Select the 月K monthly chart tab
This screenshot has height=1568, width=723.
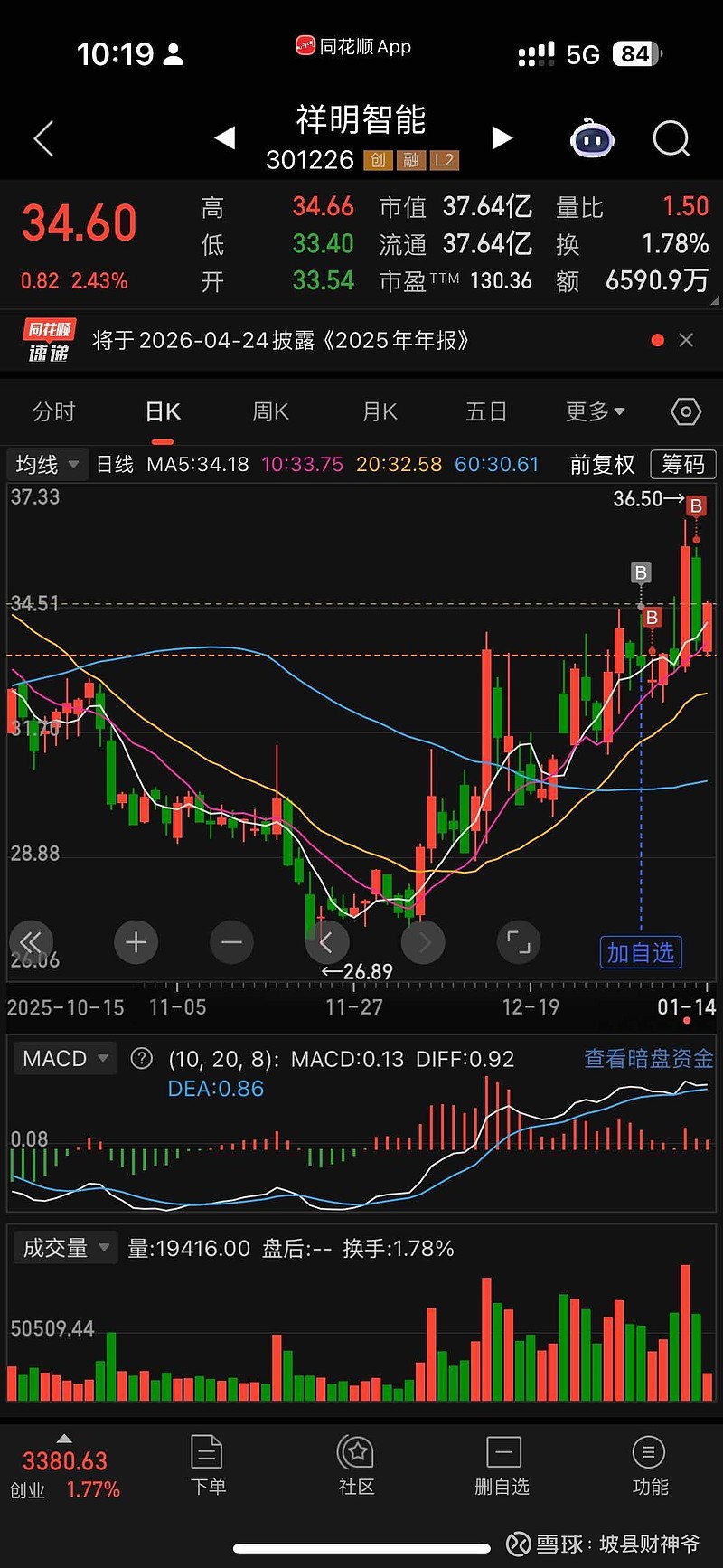pyautogui.click(x=380, y=412)
